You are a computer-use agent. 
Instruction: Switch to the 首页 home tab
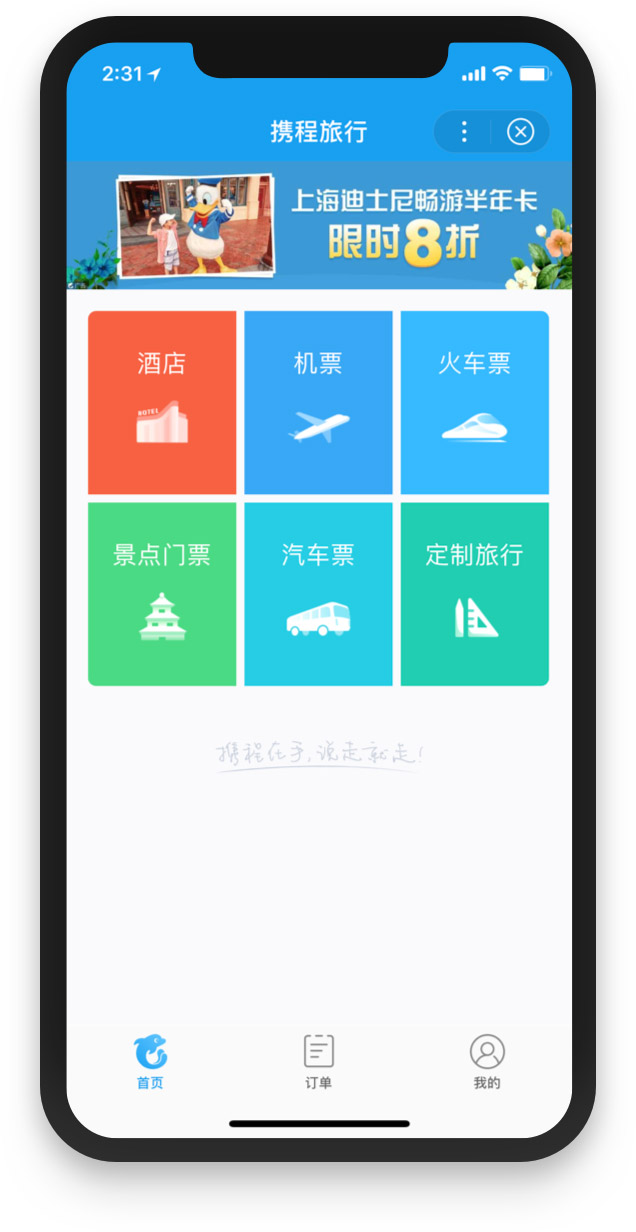pyautogui.click(x=150, y=1062)
